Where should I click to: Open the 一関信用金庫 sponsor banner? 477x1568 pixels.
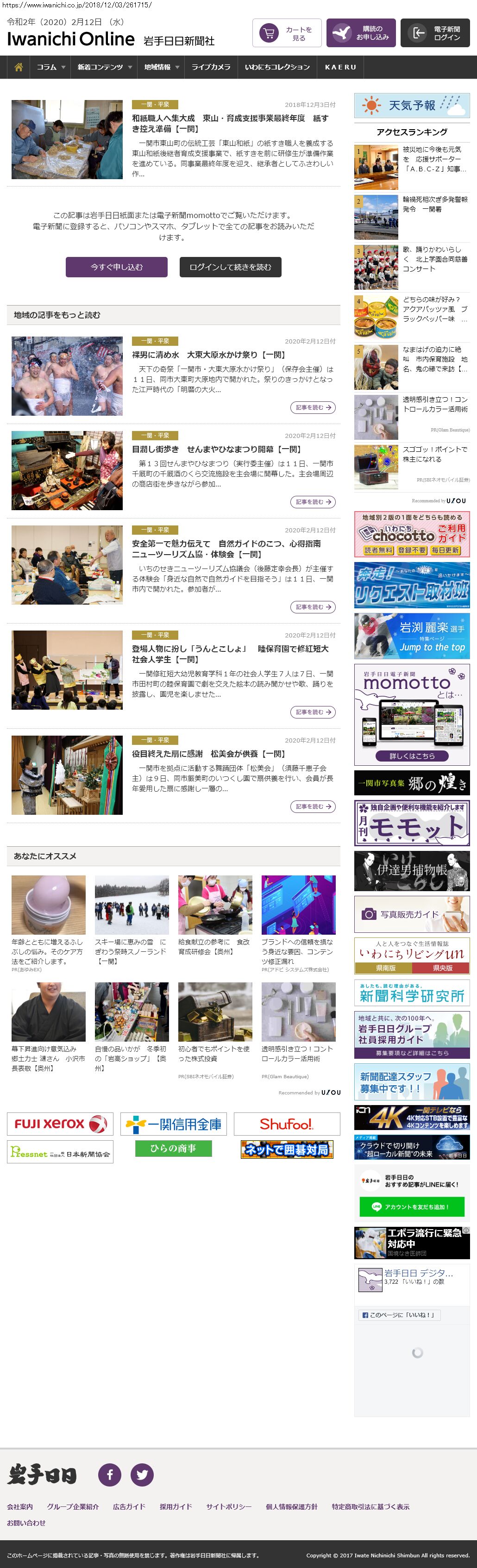pos(174,1124)
